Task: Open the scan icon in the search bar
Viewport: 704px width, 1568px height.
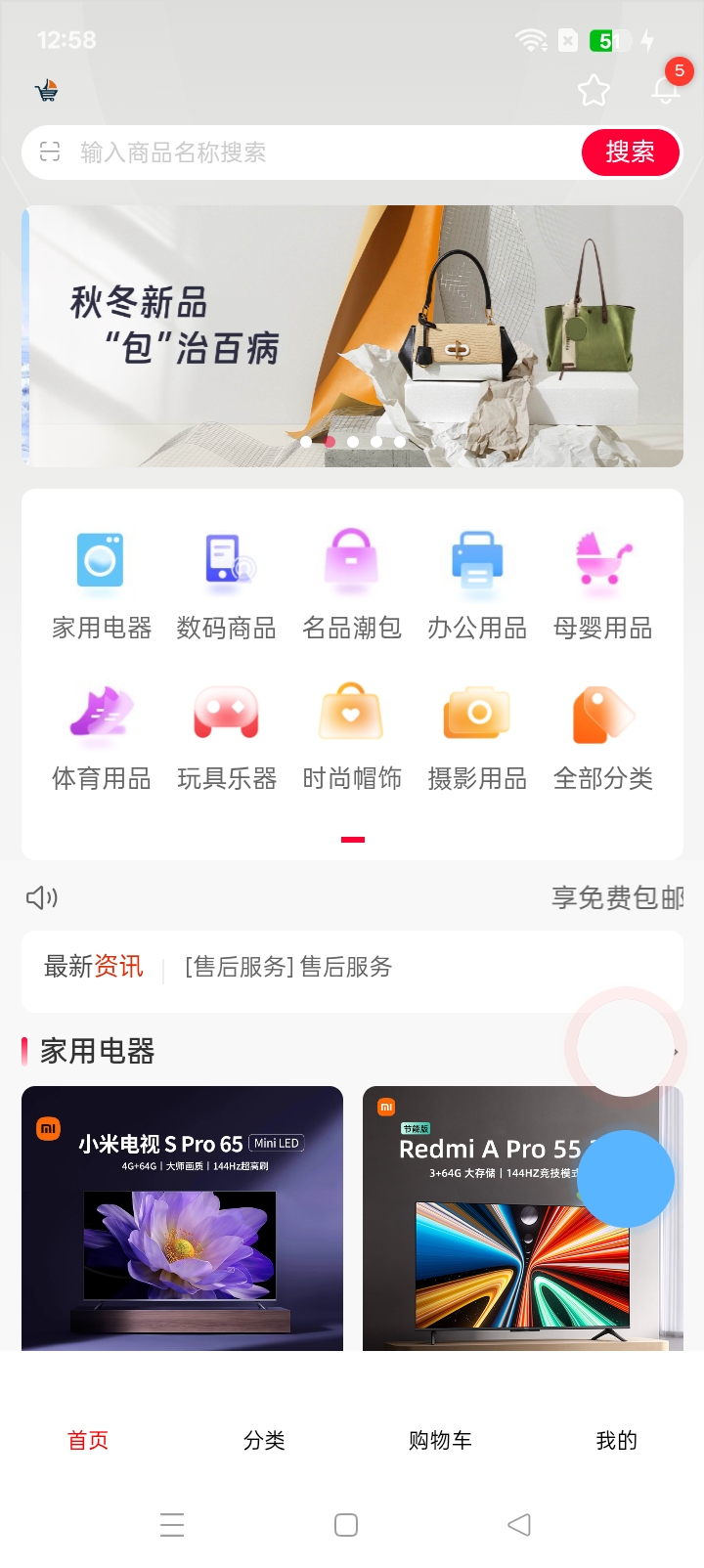Action: click(x=50, y=152)
